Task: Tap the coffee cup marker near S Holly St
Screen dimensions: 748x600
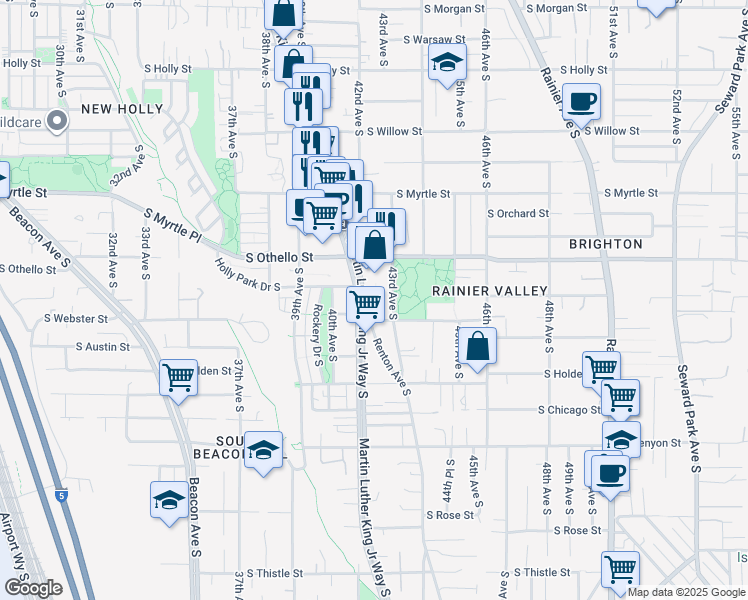Action: pos(581,100)
